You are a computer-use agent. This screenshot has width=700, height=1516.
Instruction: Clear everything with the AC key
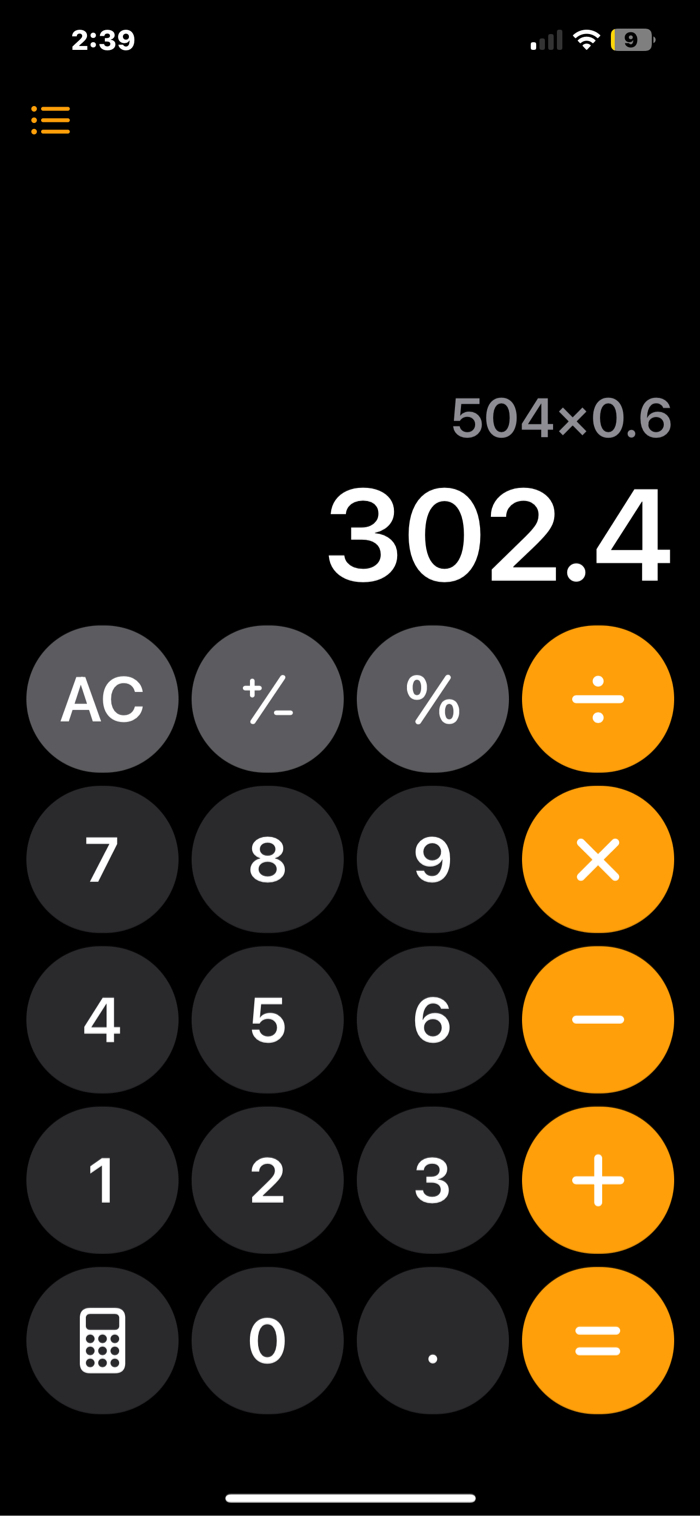(102, 699)
